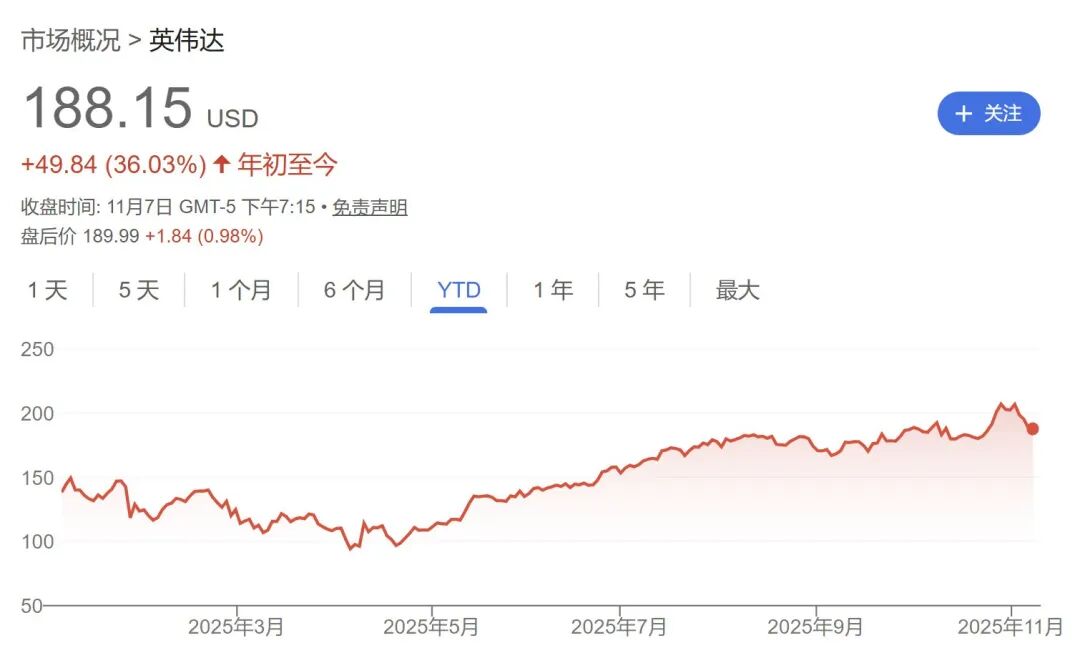Viewport: 1080px width, 653px height.
Task: Go to 市场概况 from the breadcrumb
Action: click(x=70, y=41)
